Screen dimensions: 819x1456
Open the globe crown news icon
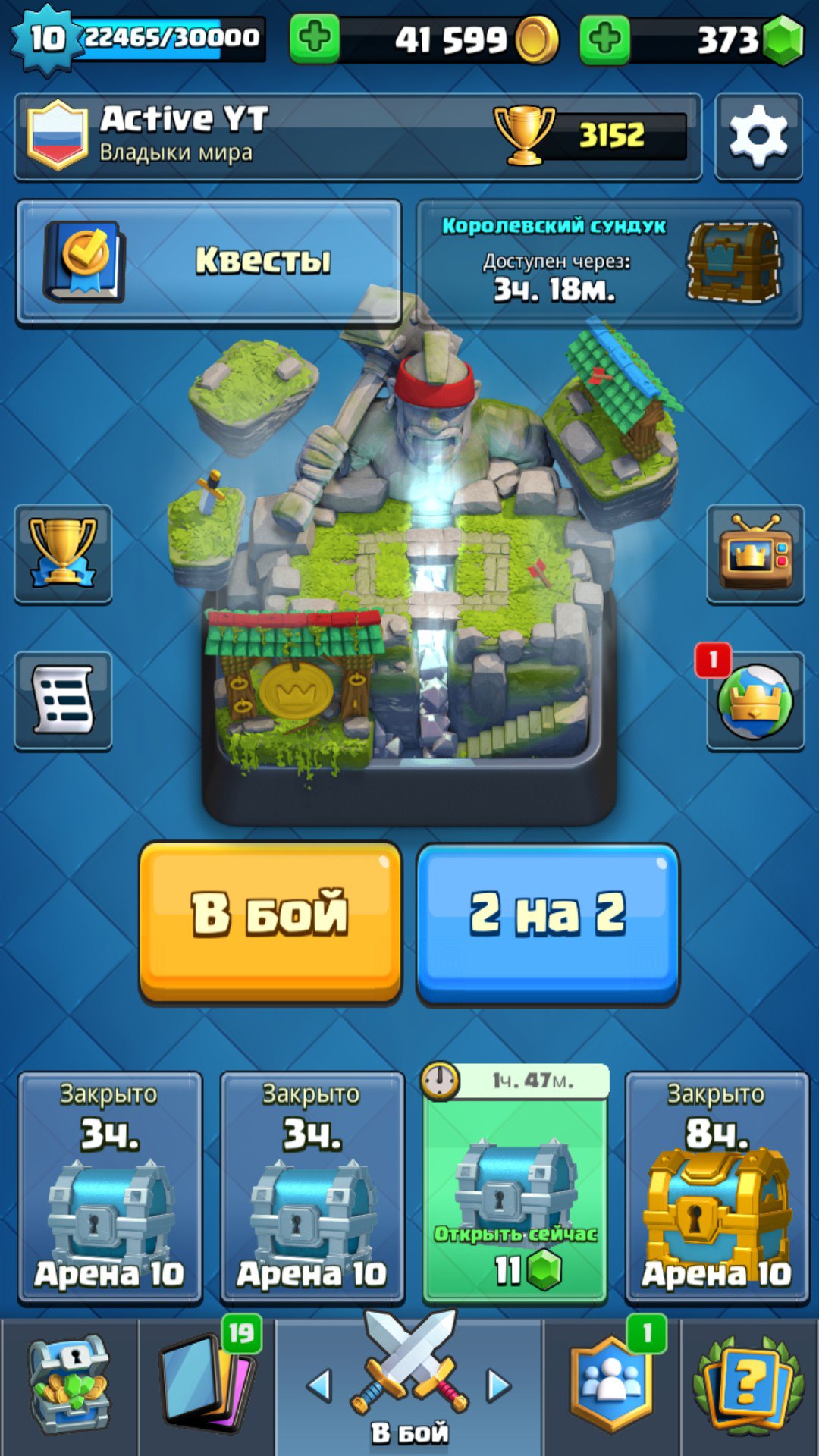(755, 701)
